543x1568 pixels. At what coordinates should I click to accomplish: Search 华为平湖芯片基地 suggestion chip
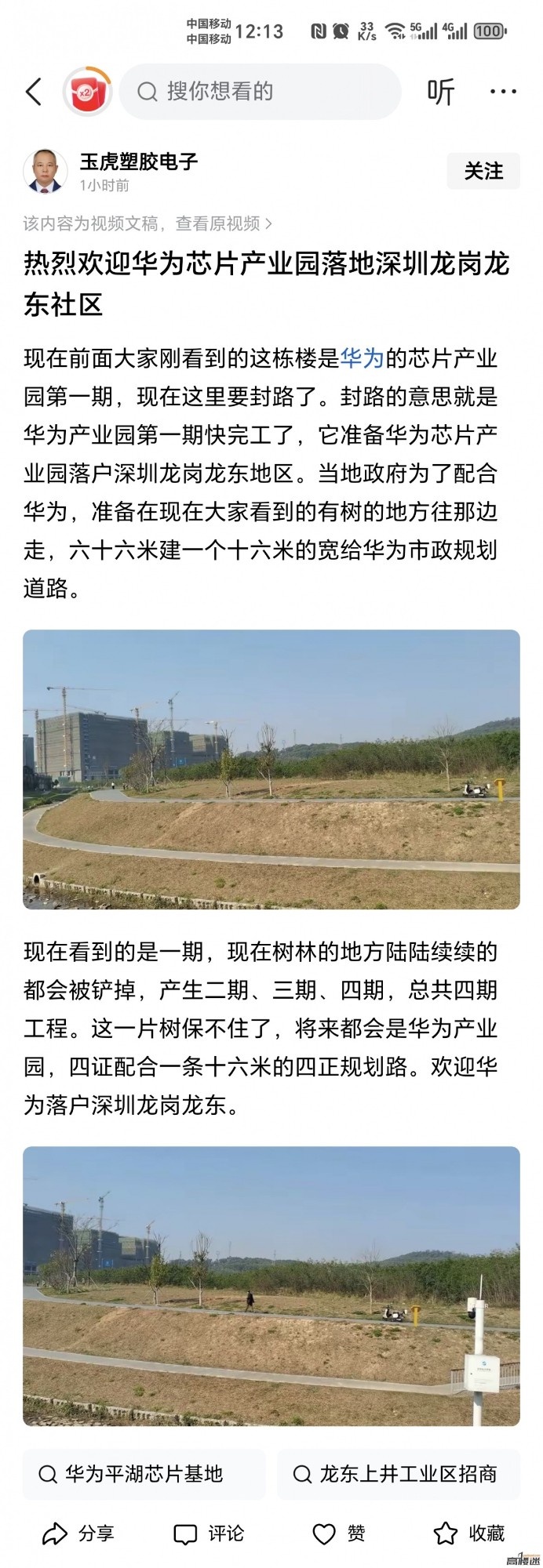click(144, 1474)
